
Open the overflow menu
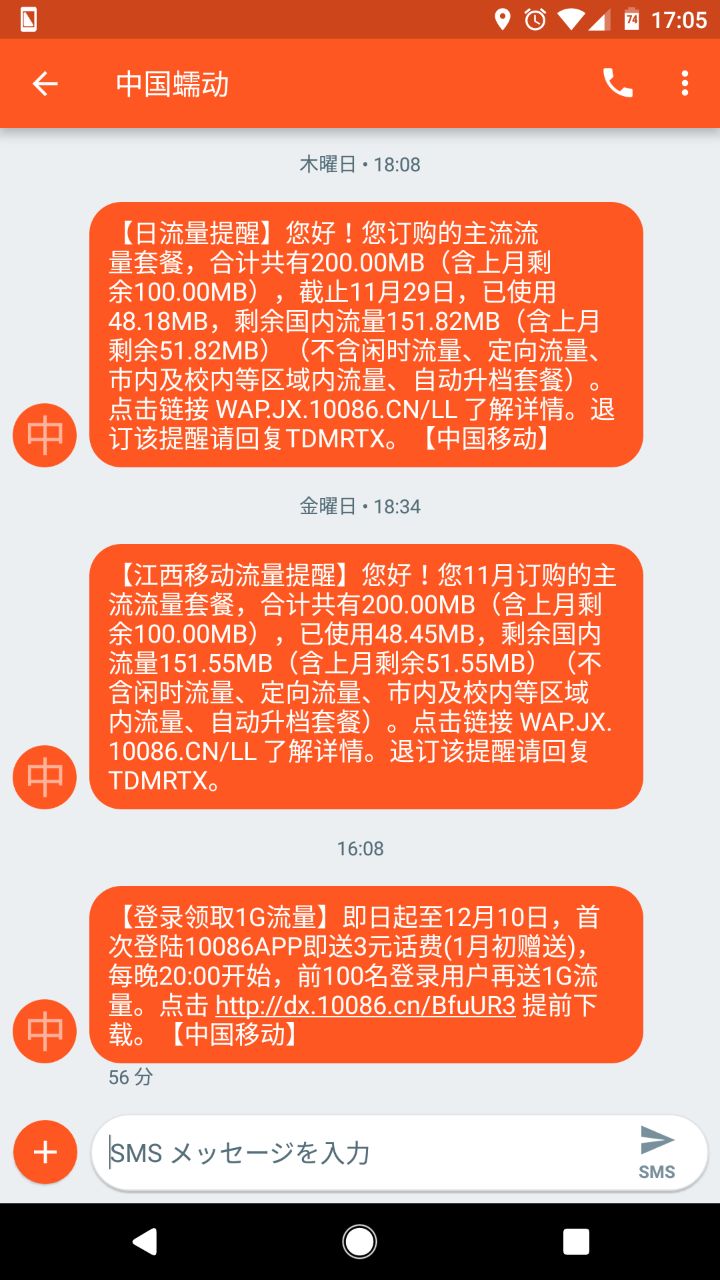coord(685,84)
